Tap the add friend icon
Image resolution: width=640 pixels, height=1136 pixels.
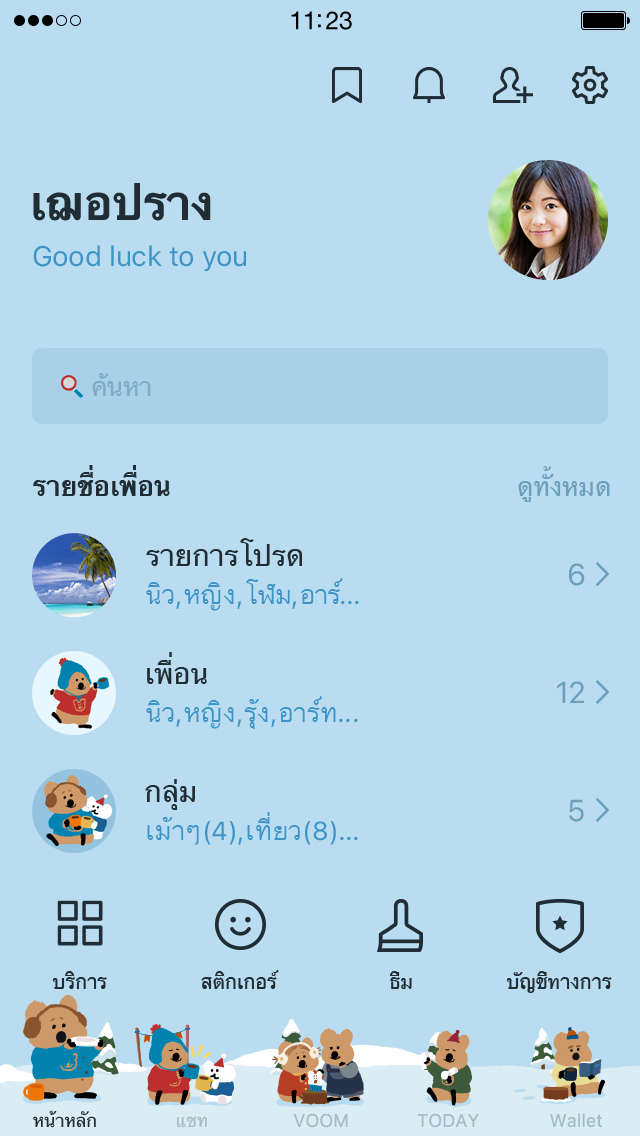512,85
